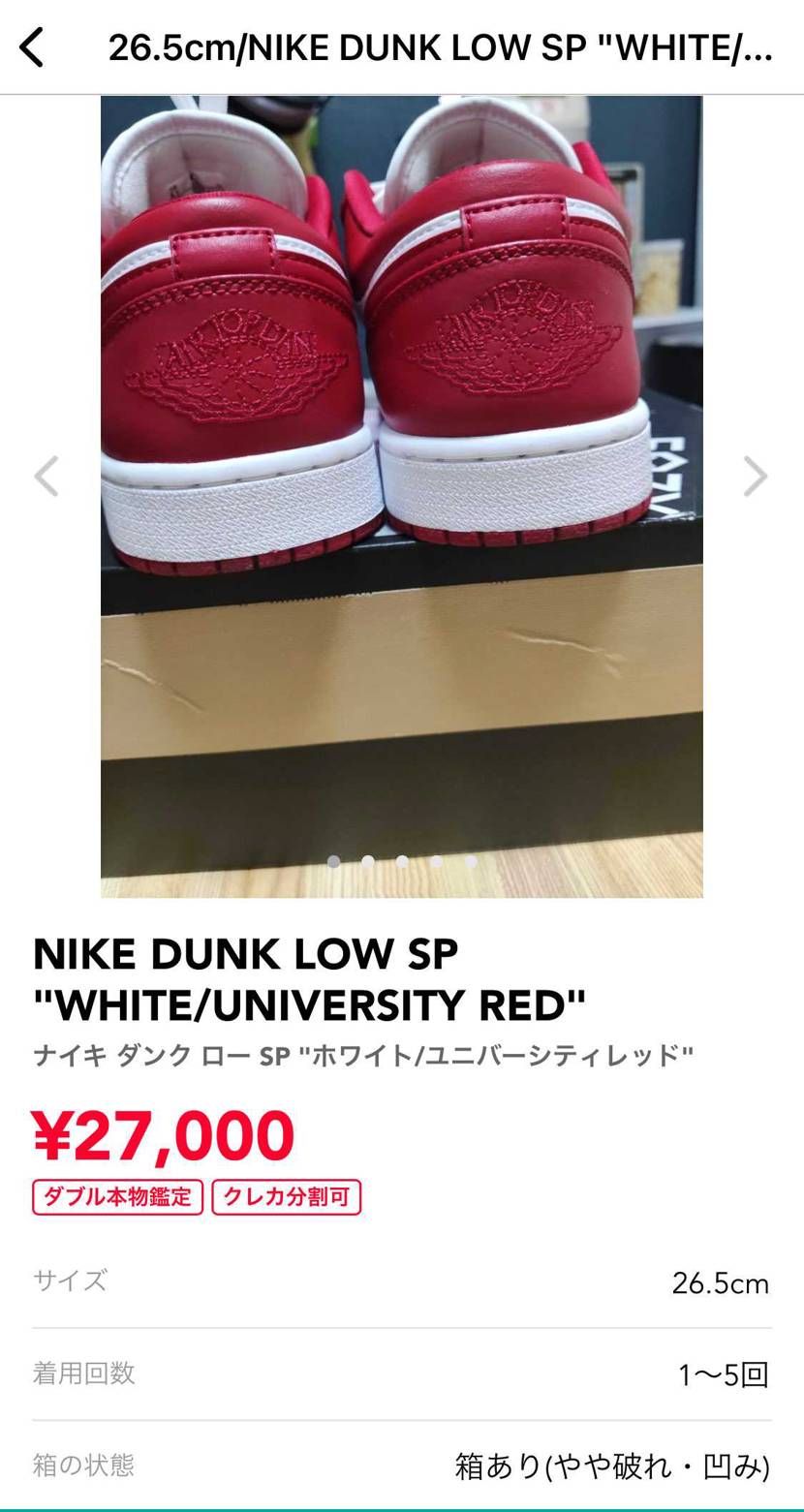Image resolution: width=804 pixels, height=1512 pixels.
Task: Select the third carousel dot
Action: (402, 859)
